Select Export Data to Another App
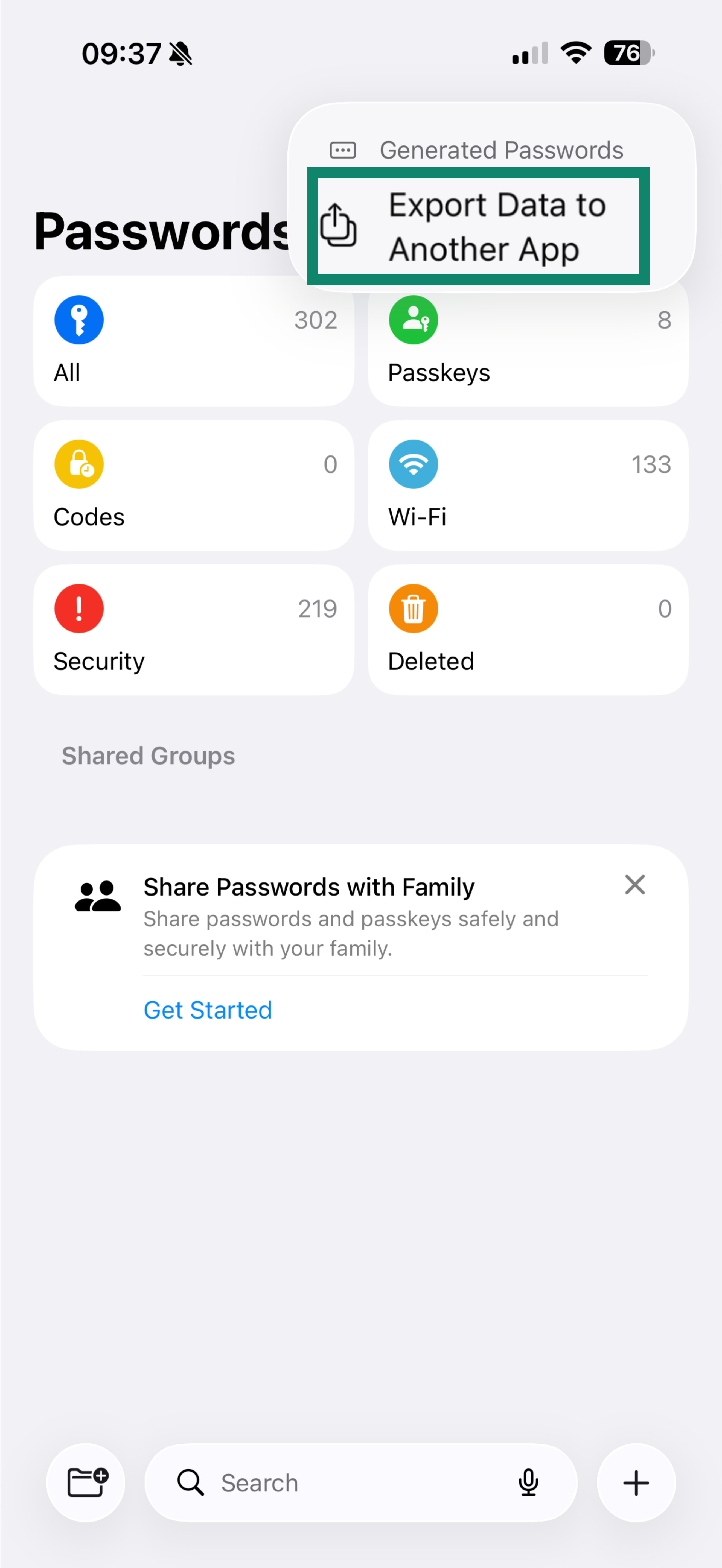Screen dimensions: 722x1568 click(x=479, y=226)
